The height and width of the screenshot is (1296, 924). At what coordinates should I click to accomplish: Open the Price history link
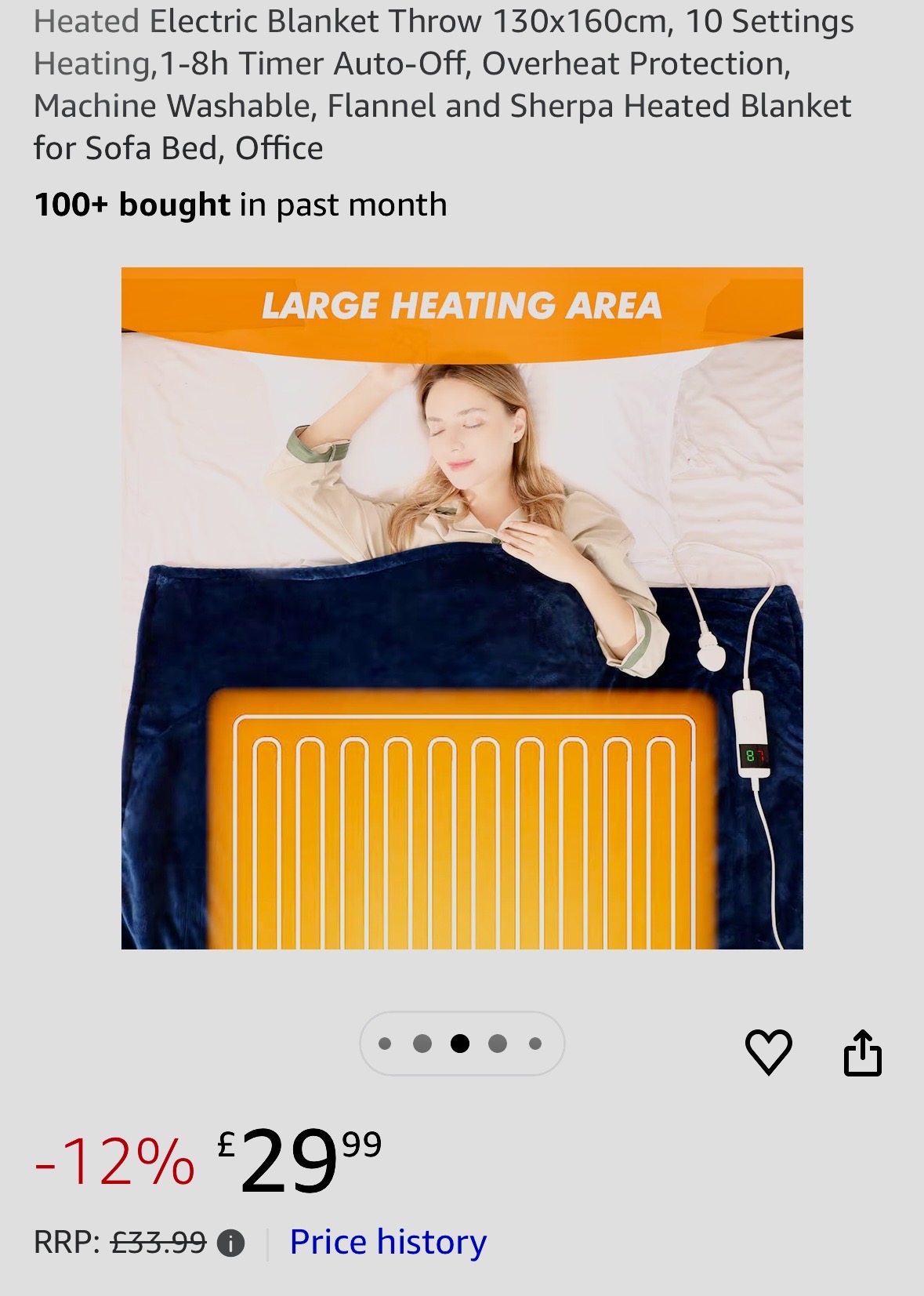tap(388, 1242)
